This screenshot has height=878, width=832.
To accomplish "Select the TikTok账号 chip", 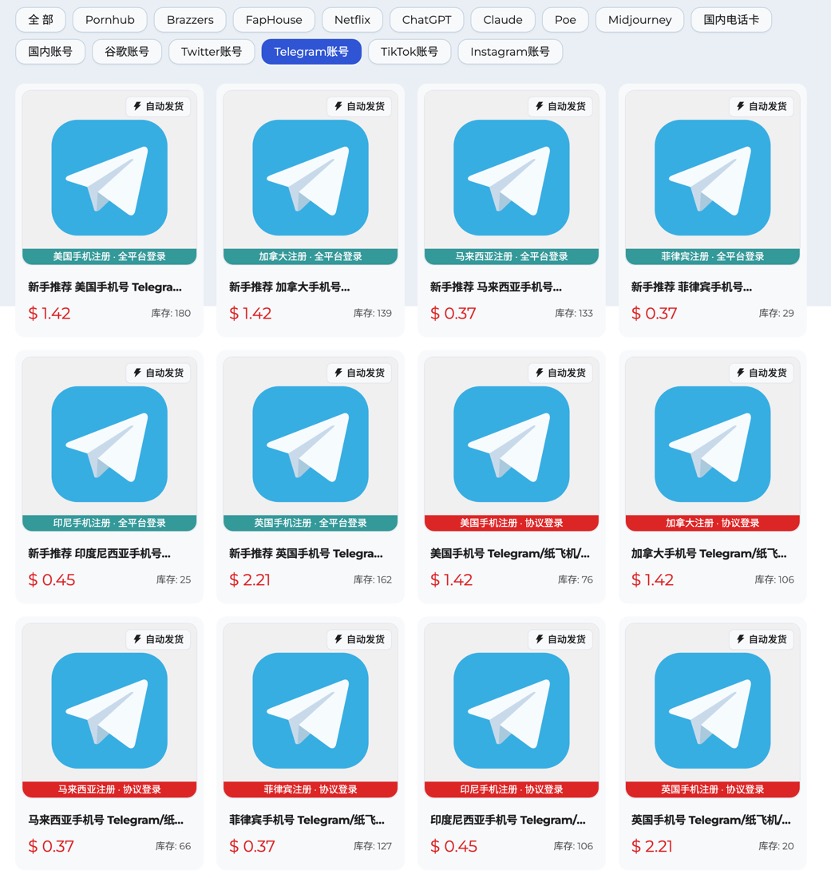I will pos(409,52).
